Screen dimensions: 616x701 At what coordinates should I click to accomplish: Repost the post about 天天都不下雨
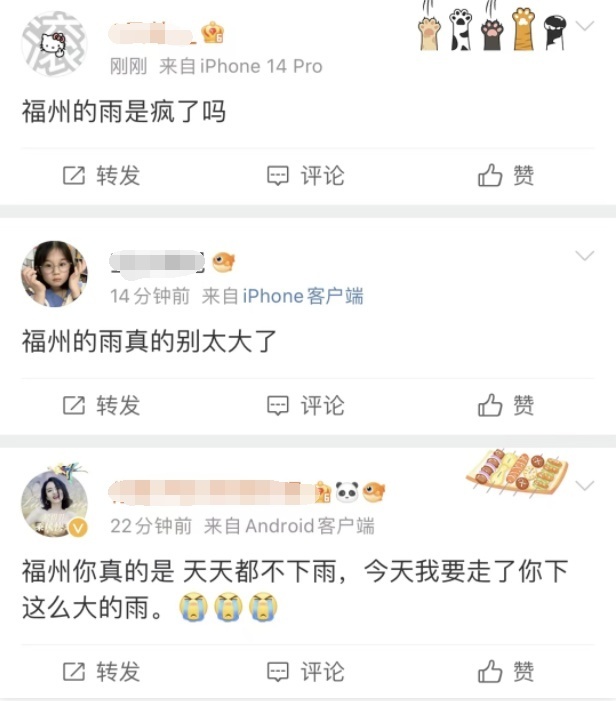(x=101, y=671)
